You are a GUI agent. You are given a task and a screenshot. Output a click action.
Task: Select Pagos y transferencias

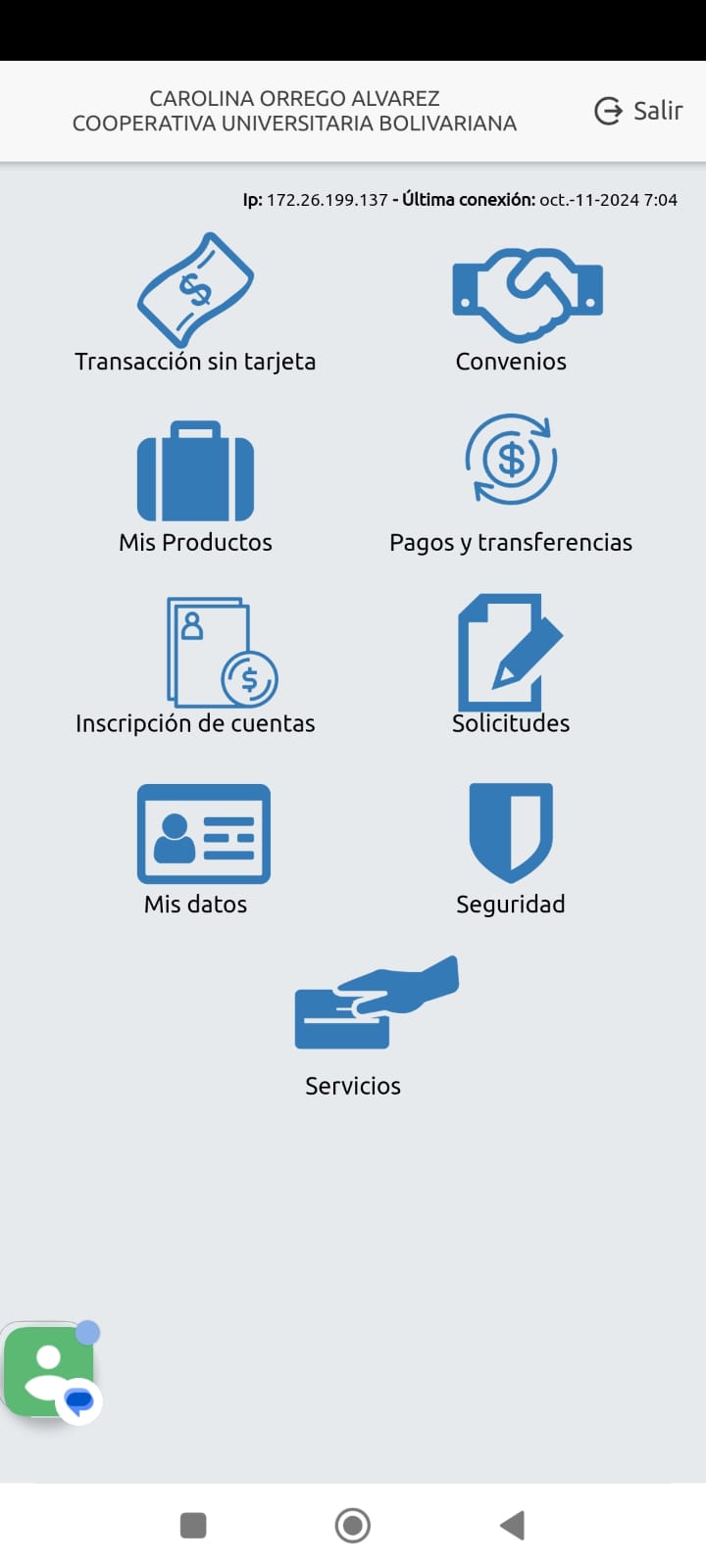(511, 485)
